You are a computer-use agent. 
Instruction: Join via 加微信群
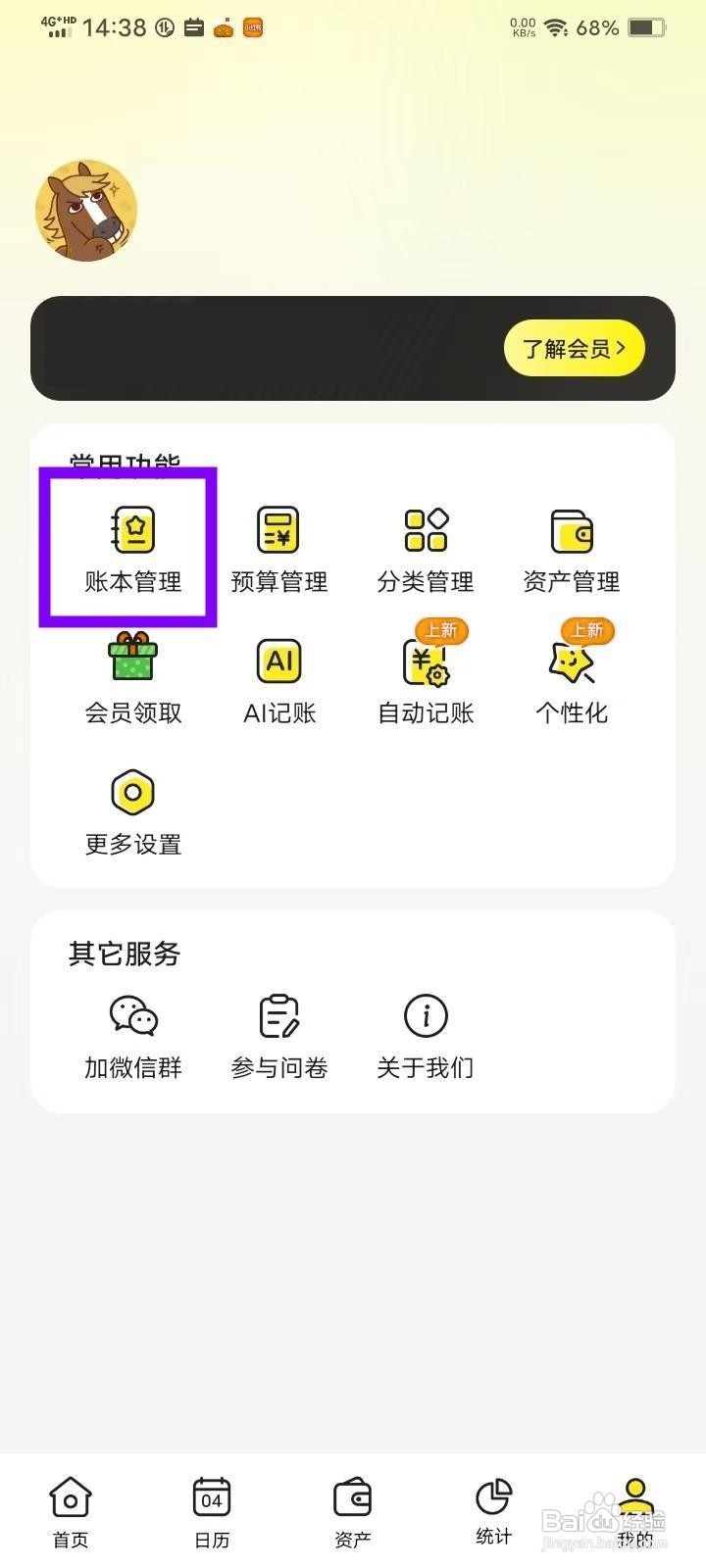[132, 1037]
